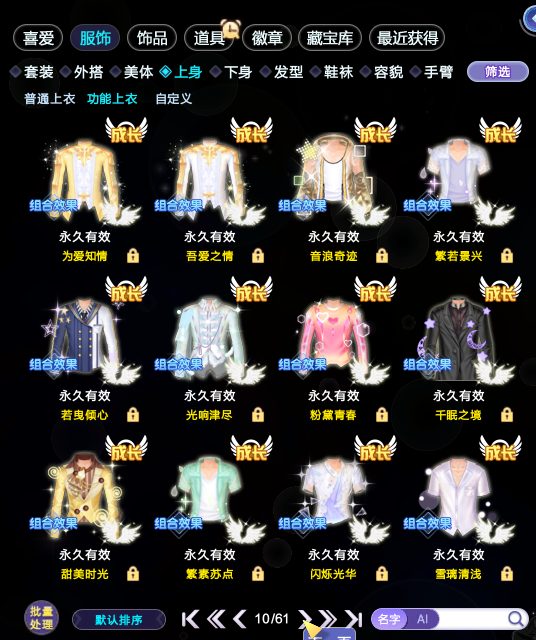Image resolution: width=536 pixels, height=640 pixels.
Task: Open the 饰品 tab
Action: tap(152, 38)
